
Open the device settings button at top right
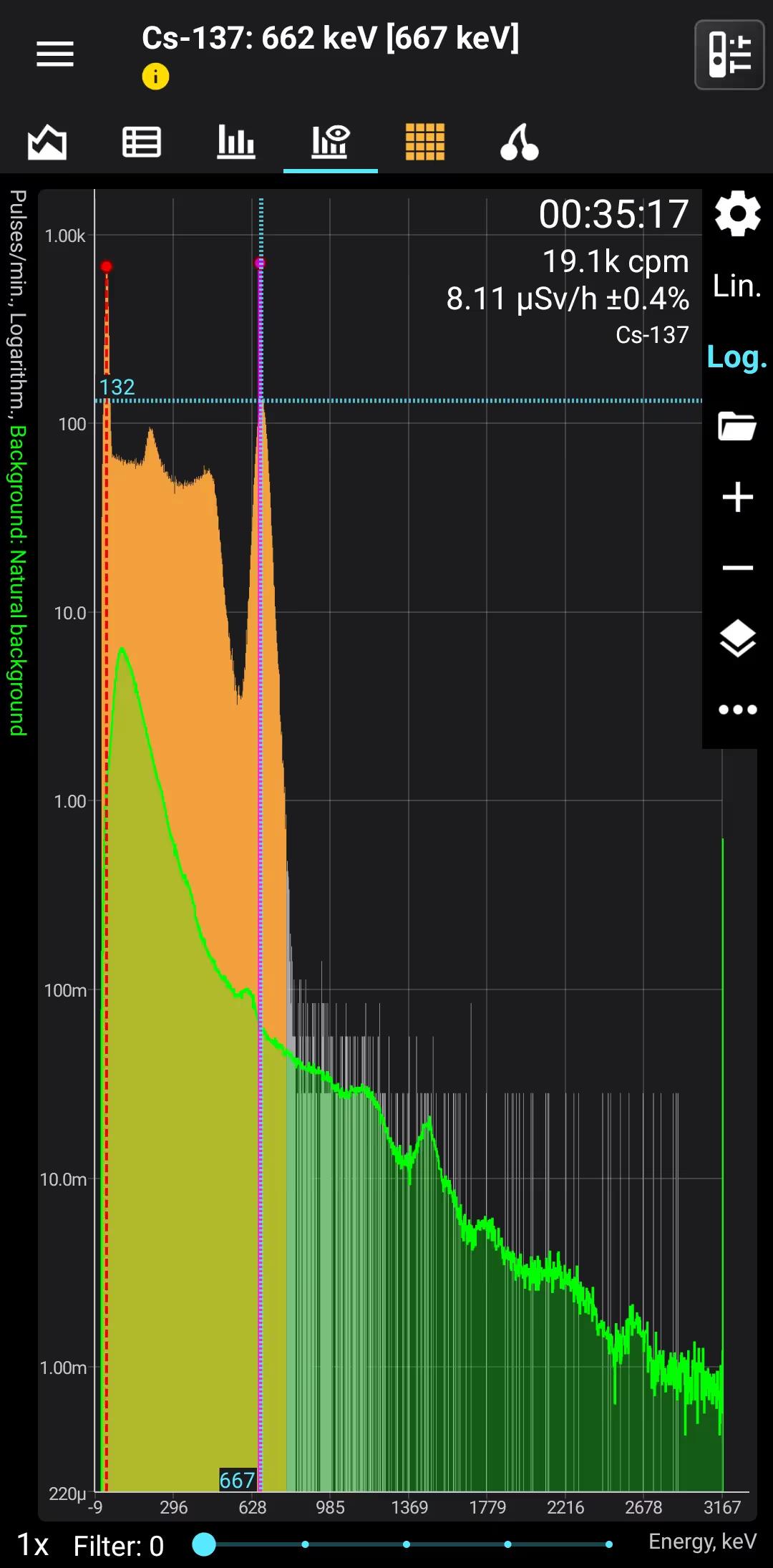(x=729, y=54)
